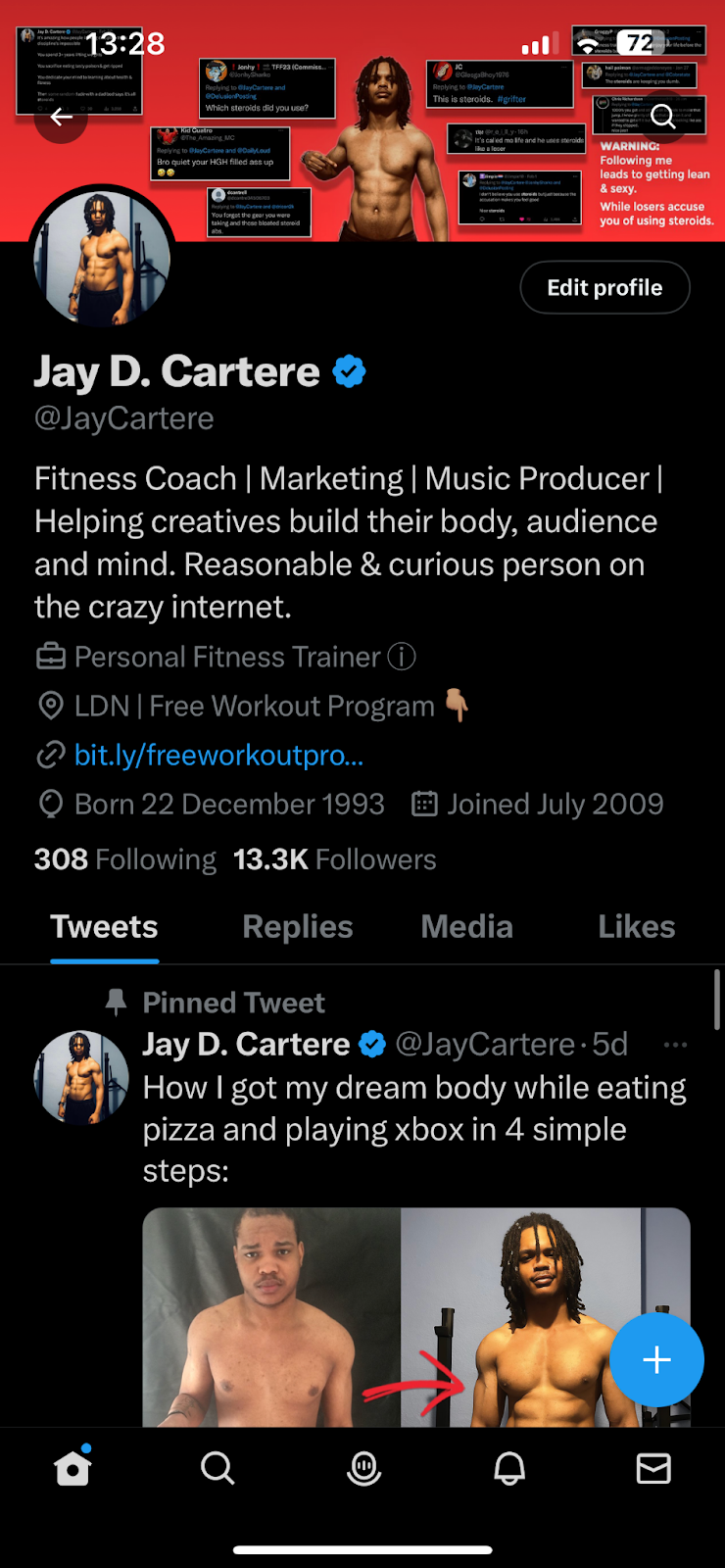
Task: Open pinned tweet's three-dot menu
Action: (x=675, y=1045)
